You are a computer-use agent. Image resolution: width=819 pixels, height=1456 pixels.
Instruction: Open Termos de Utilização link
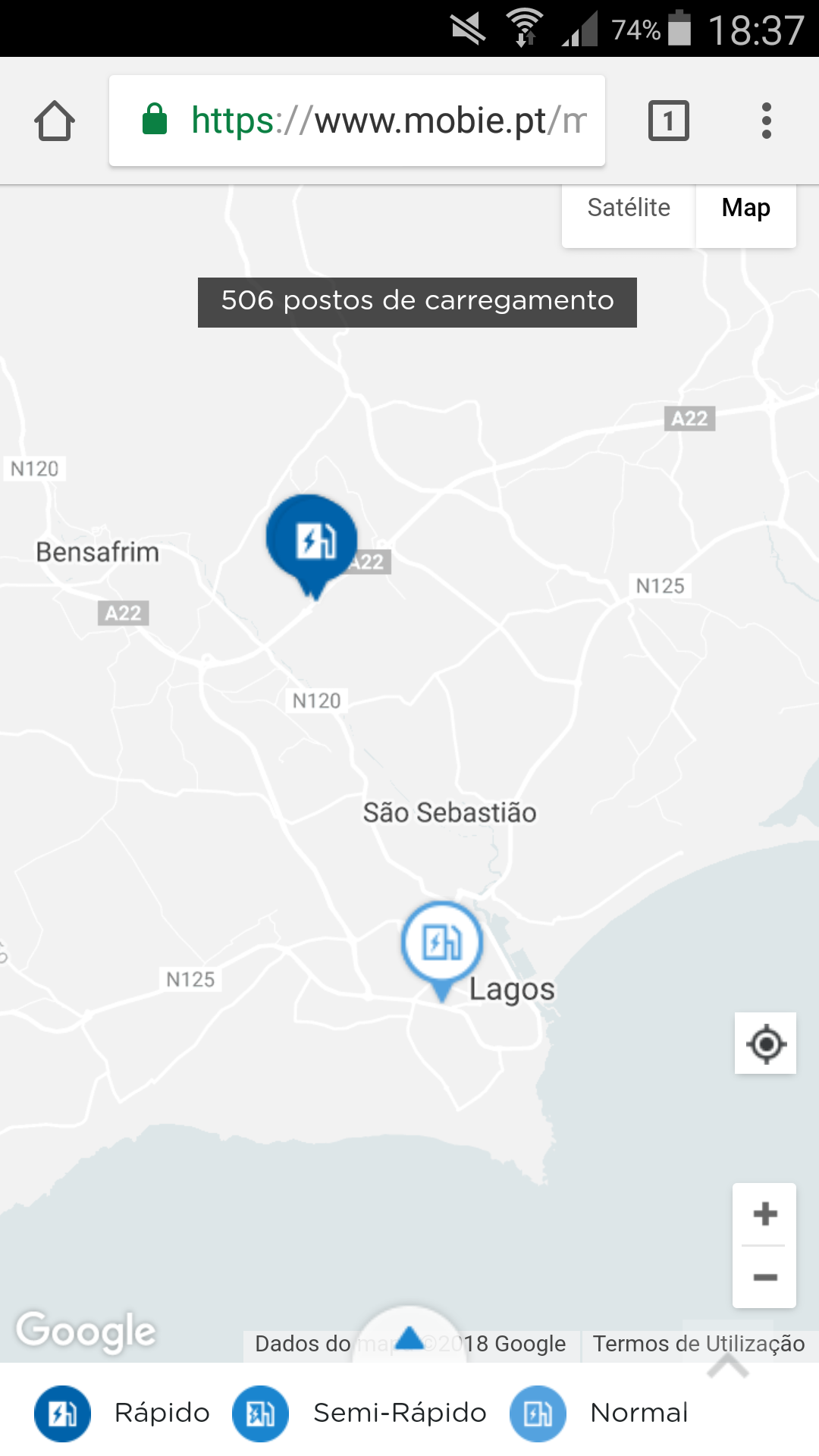698,1344
